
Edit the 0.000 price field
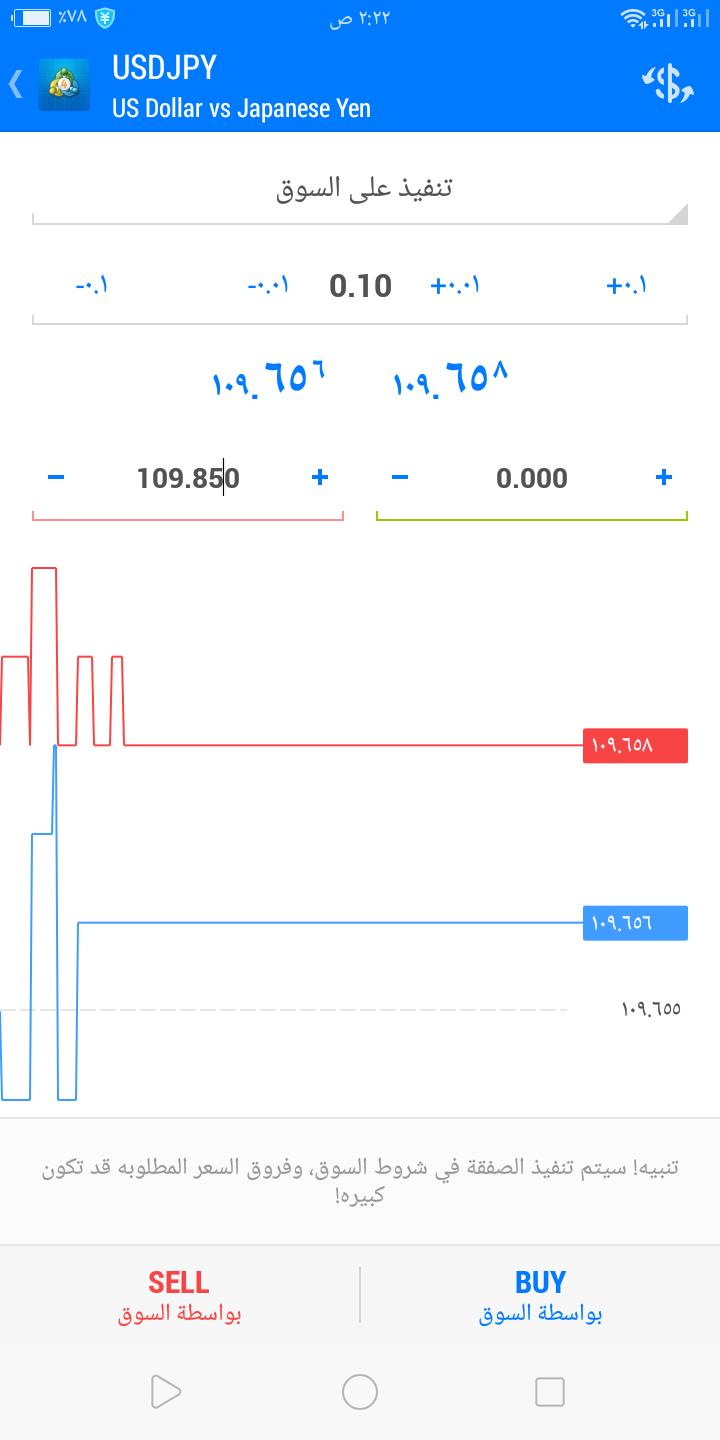tap(532, 478)
